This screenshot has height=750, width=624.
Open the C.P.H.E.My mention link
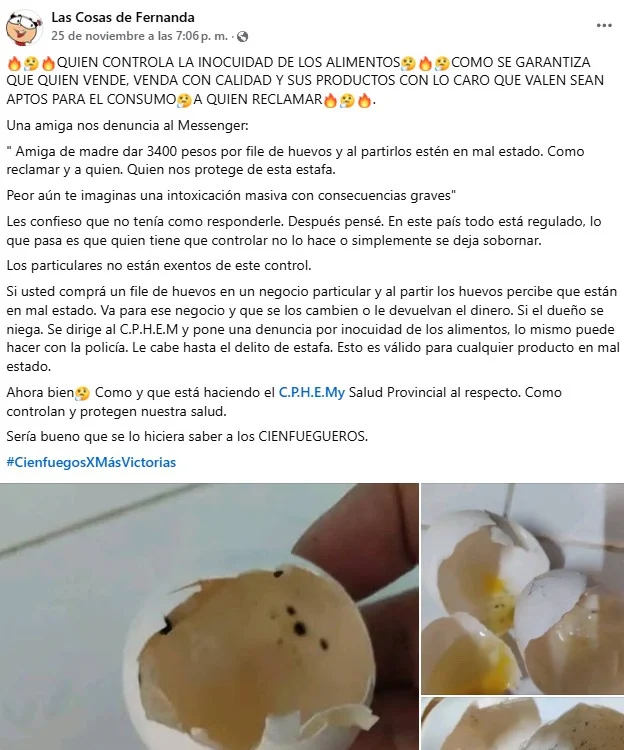(311, 392)
